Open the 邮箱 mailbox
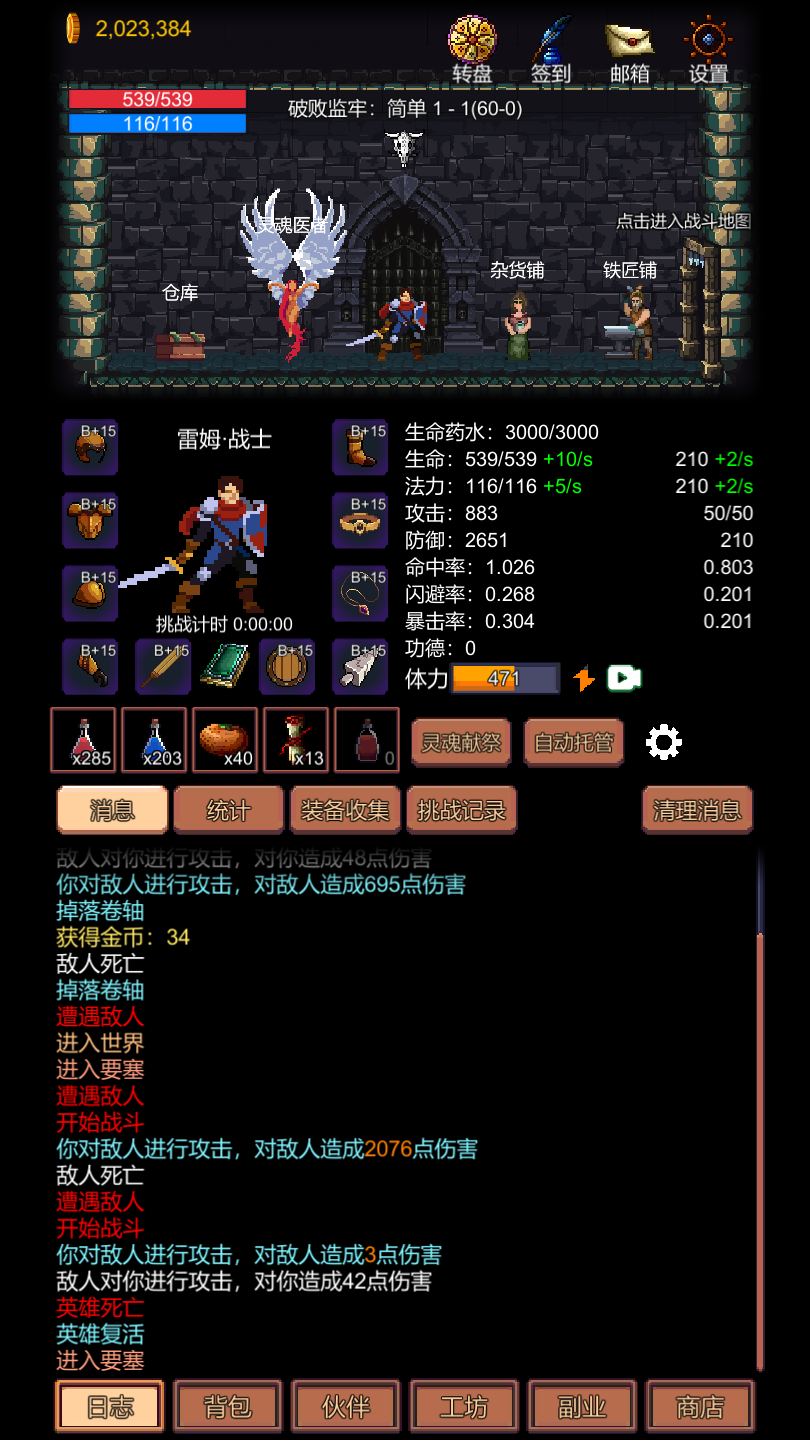The width and height of the screenshot is (810, 1440). (x=629, y=47)
